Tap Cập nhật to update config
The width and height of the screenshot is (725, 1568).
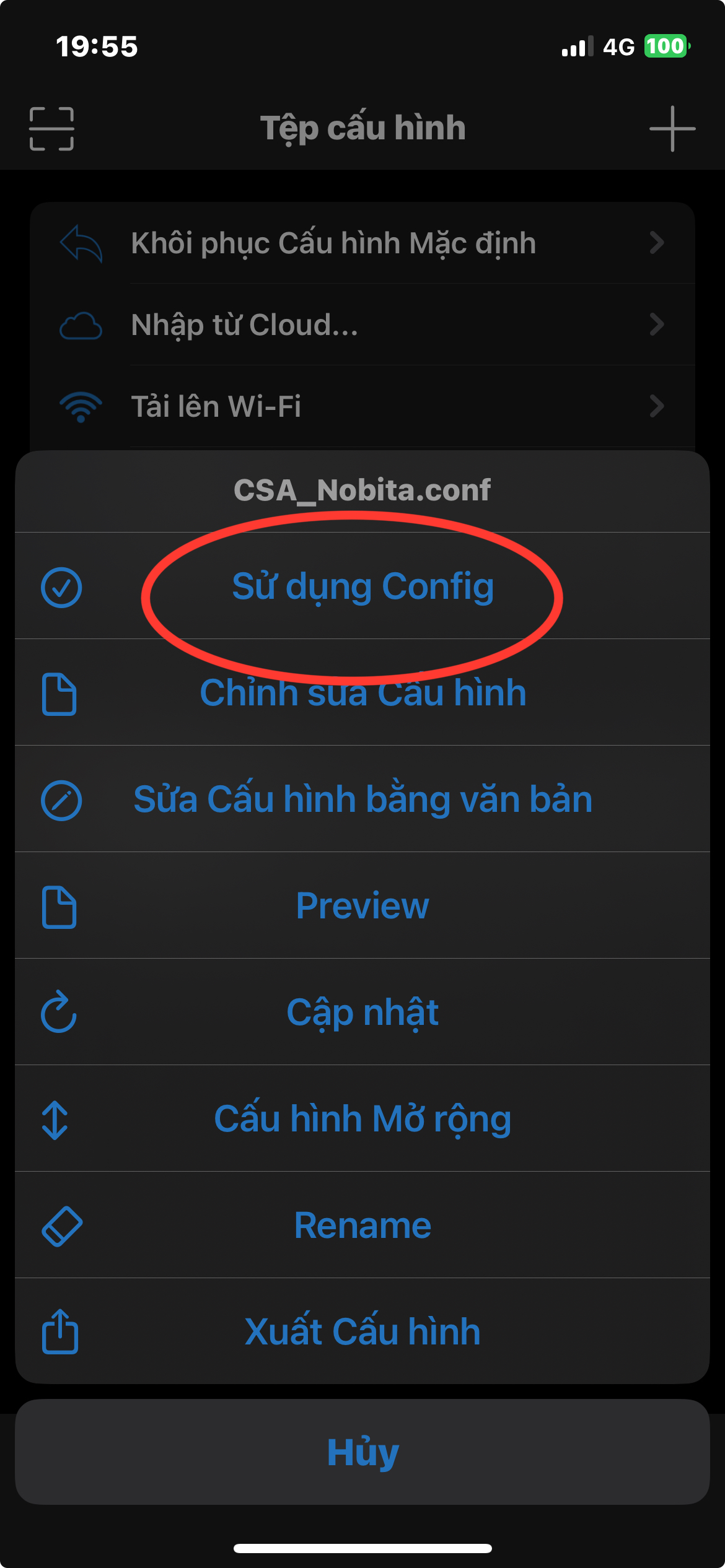[362, 1012]
